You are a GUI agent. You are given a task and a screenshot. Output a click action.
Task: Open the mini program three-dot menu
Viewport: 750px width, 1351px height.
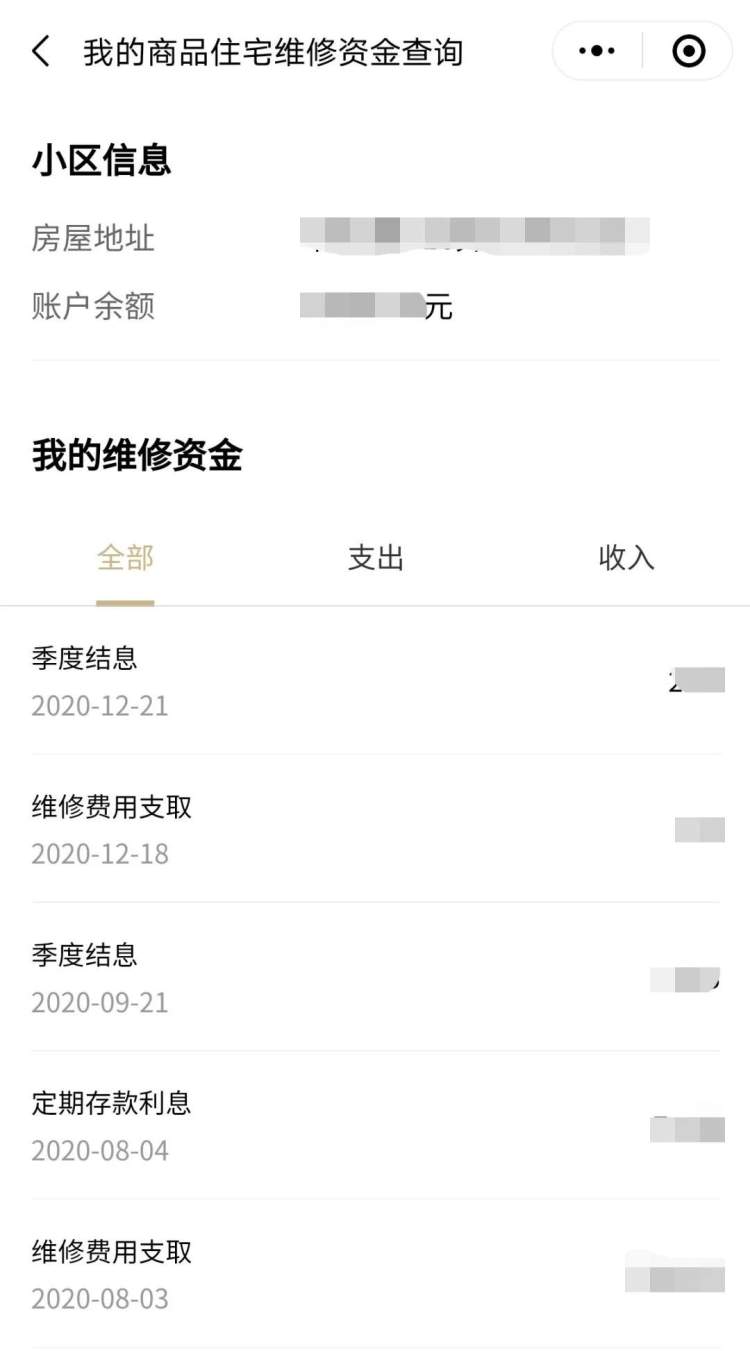(597, 51)
